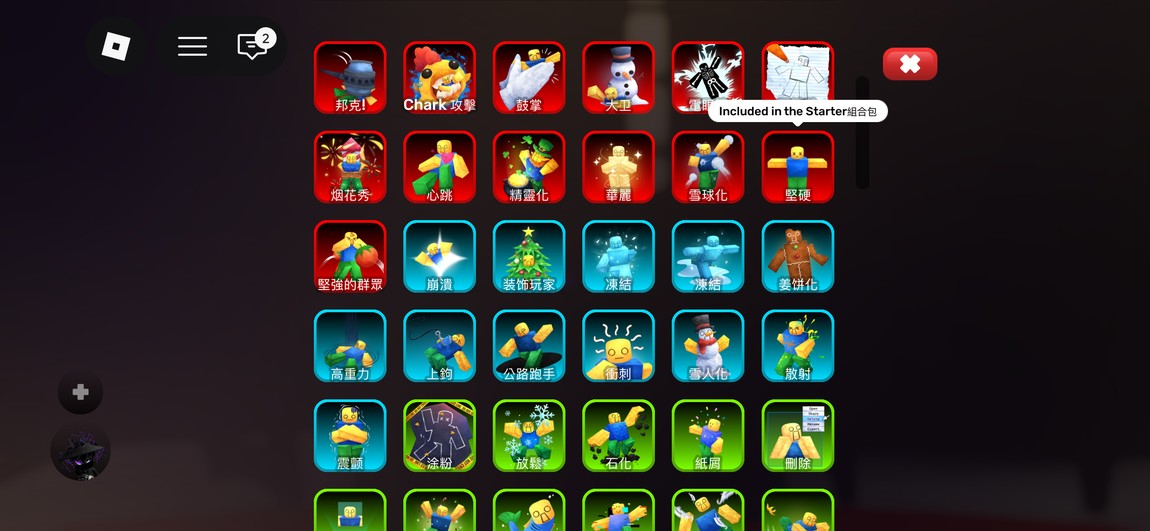Viewport: 1150px width, 531px height.
Task: Choose the 公路跑手 emote
Action: 529,346
